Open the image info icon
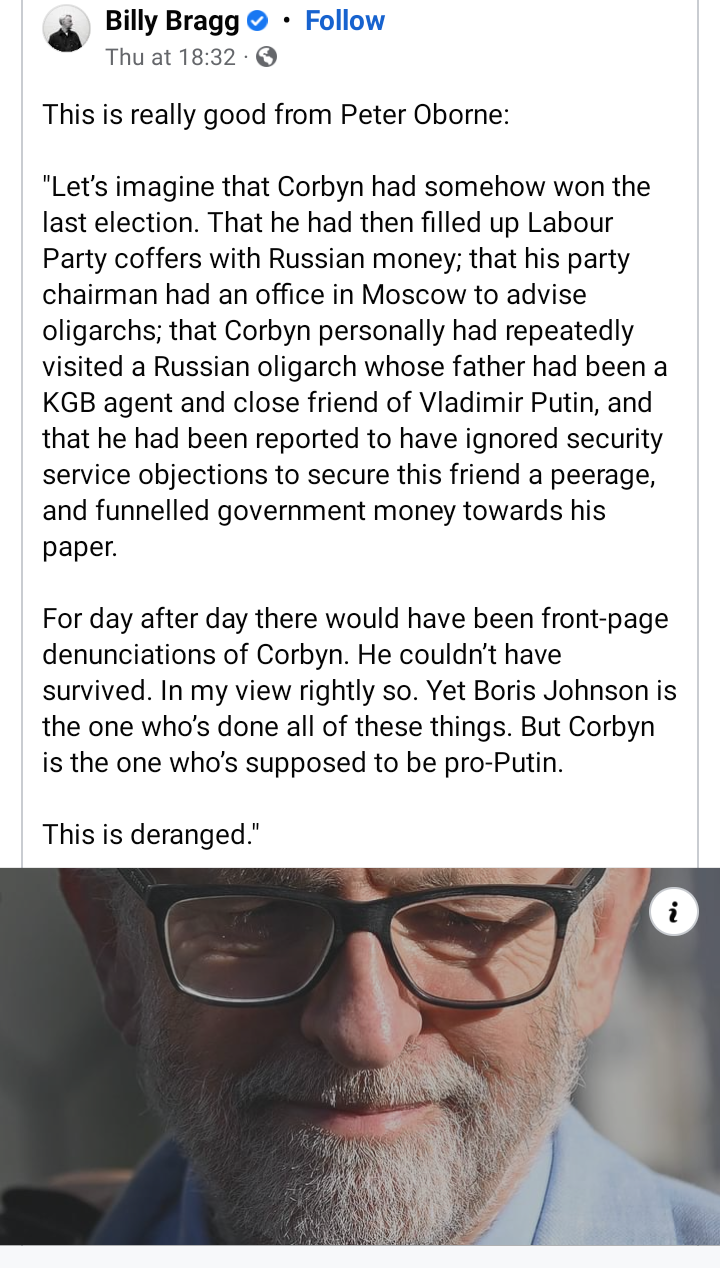Image resolution: width=720 pixels, height=1276 pixels. (x=673, y=912)
